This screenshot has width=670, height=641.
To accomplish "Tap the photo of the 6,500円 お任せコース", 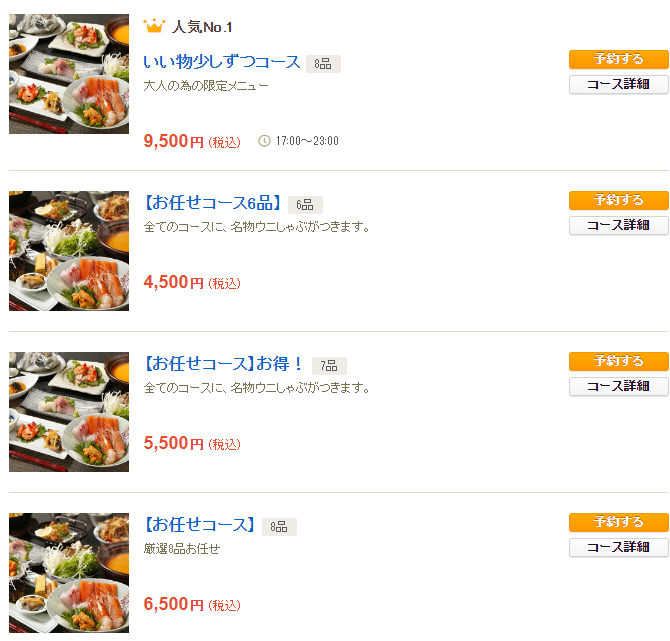I will pyautogui.click(x=69, y=572).
